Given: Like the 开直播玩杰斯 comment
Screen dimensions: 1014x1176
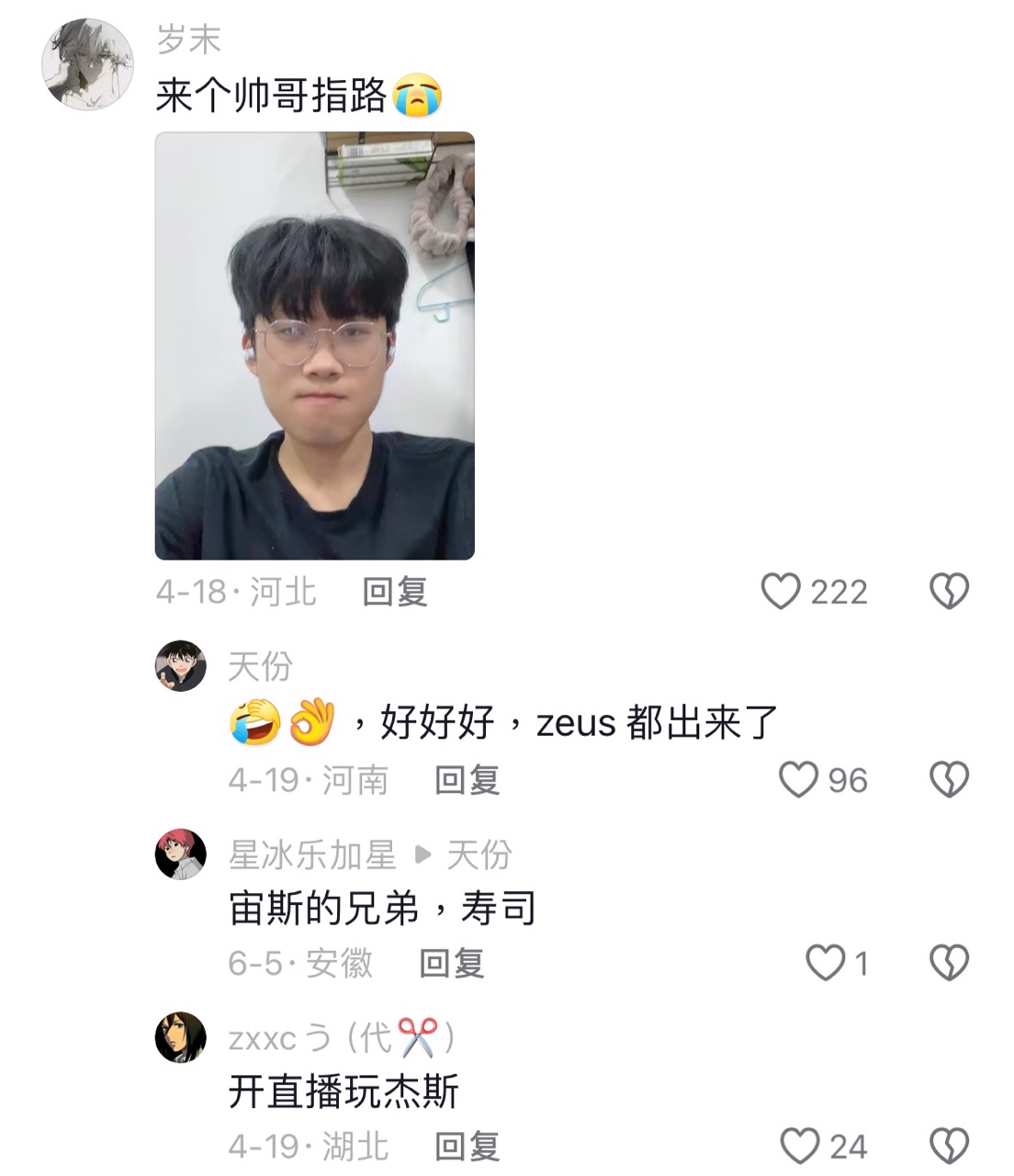Looking at the screenshot, I should 799,1147.
